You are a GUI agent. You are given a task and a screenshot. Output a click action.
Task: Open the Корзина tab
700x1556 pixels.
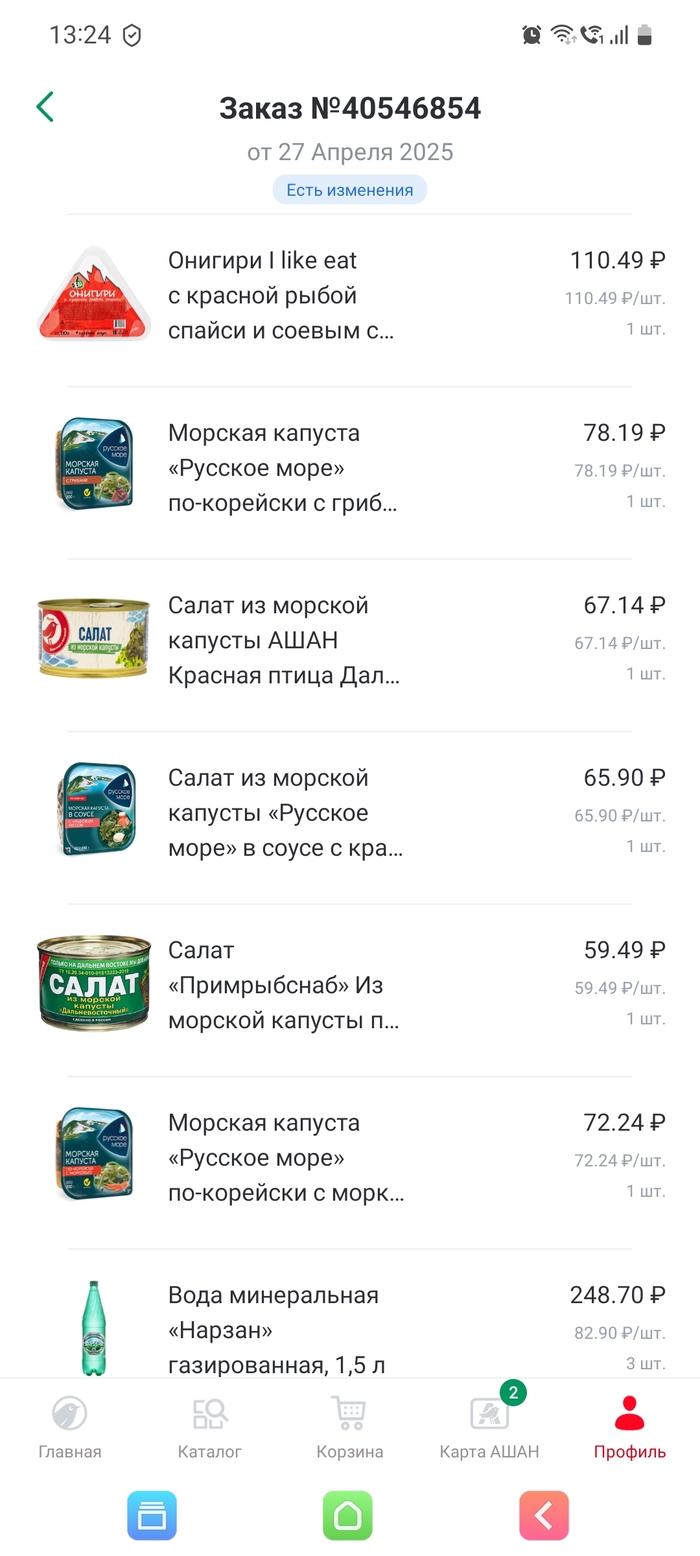click(x=350, y=1428)
